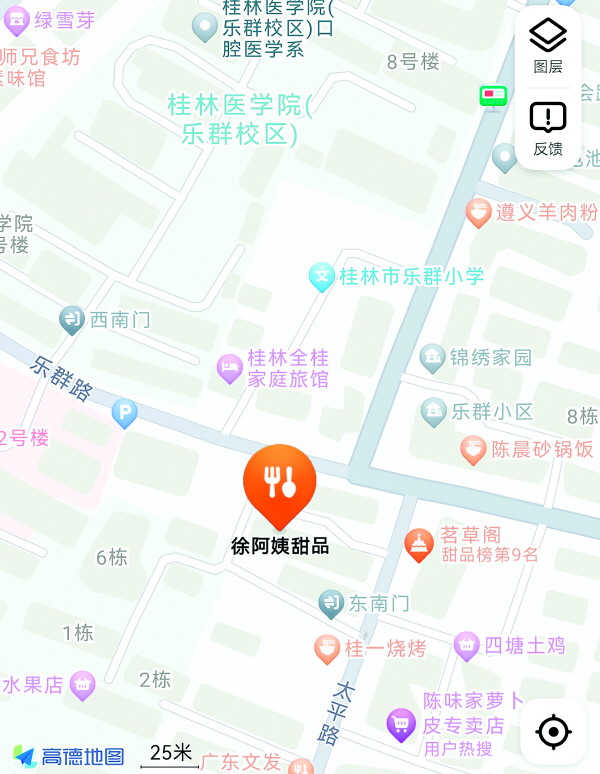The height and width of the screenshot is (774, 600).
Task: Open the 陈味家萝卜皮专卖店 marker
Action: [401, 721]
